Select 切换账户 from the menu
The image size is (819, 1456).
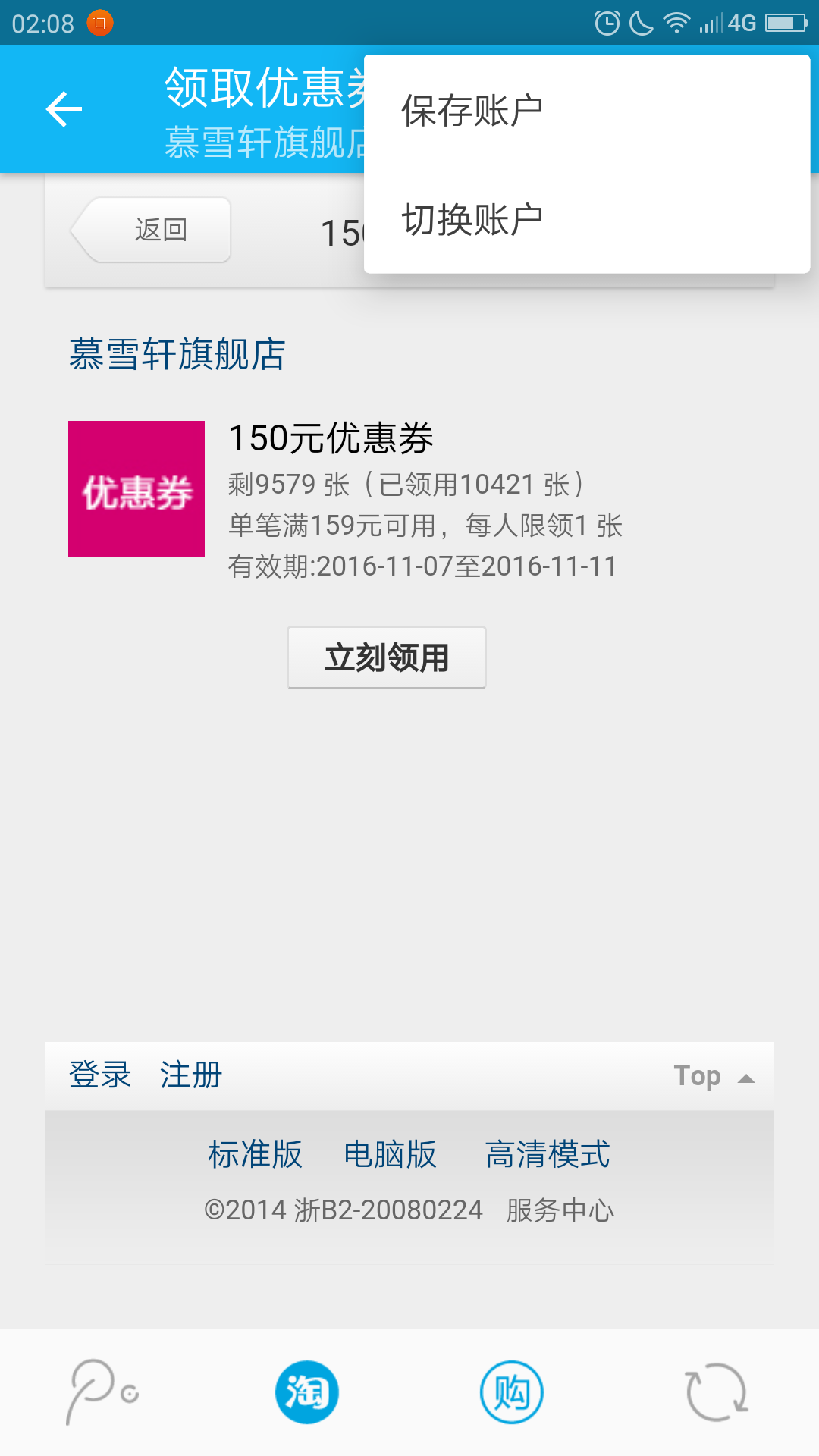point(472,220)
